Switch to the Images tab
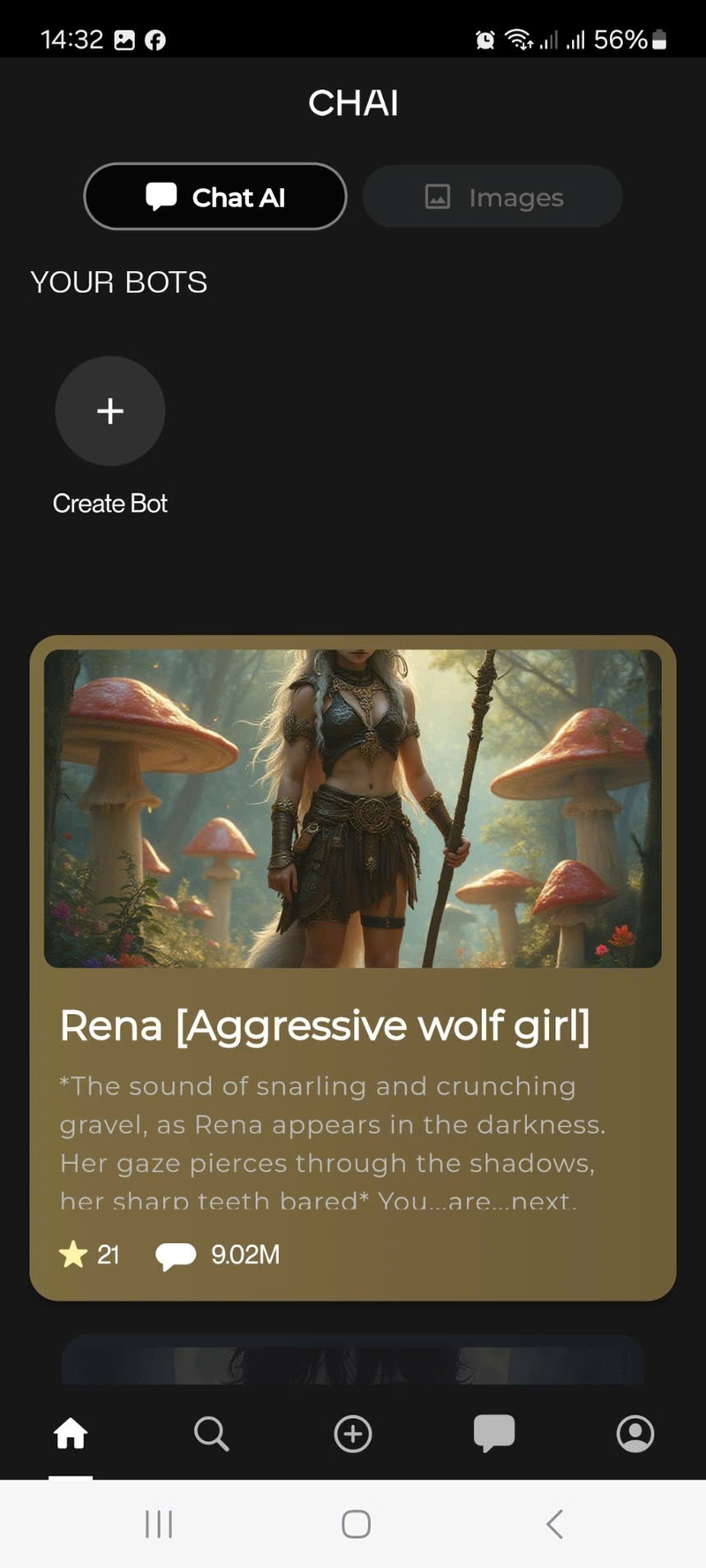This screenshot has height=1568, width=706. [x=492, y=197]
